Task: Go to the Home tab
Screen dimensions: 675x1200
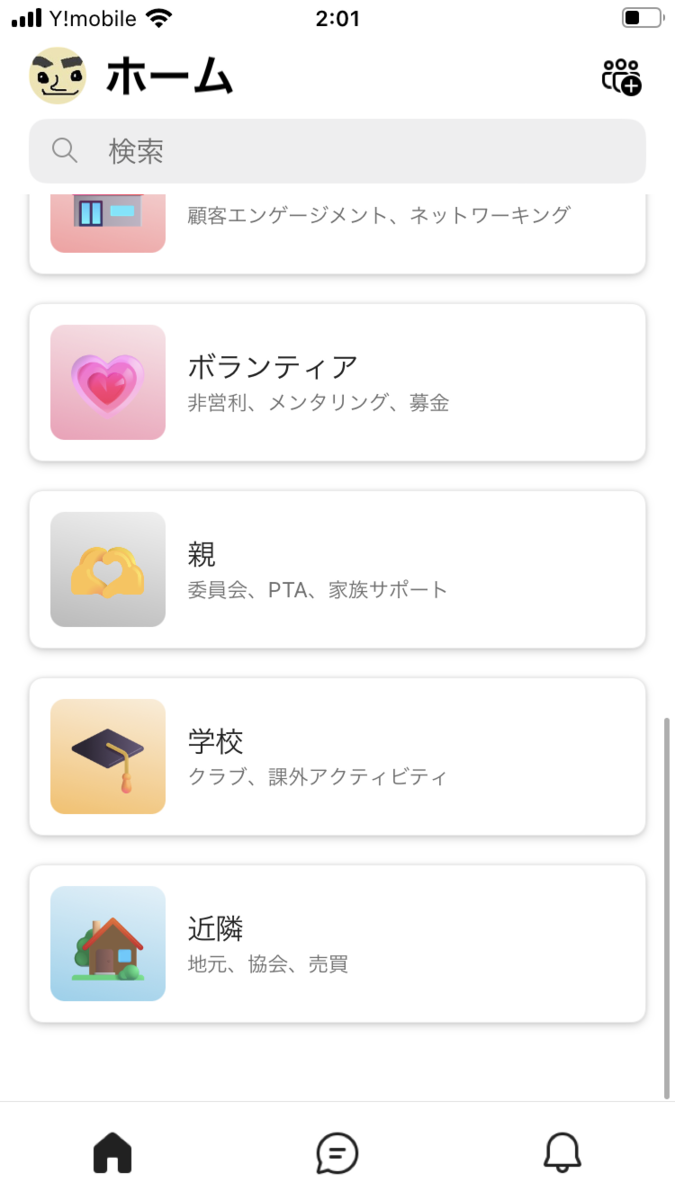Action: coord(113,1153)
